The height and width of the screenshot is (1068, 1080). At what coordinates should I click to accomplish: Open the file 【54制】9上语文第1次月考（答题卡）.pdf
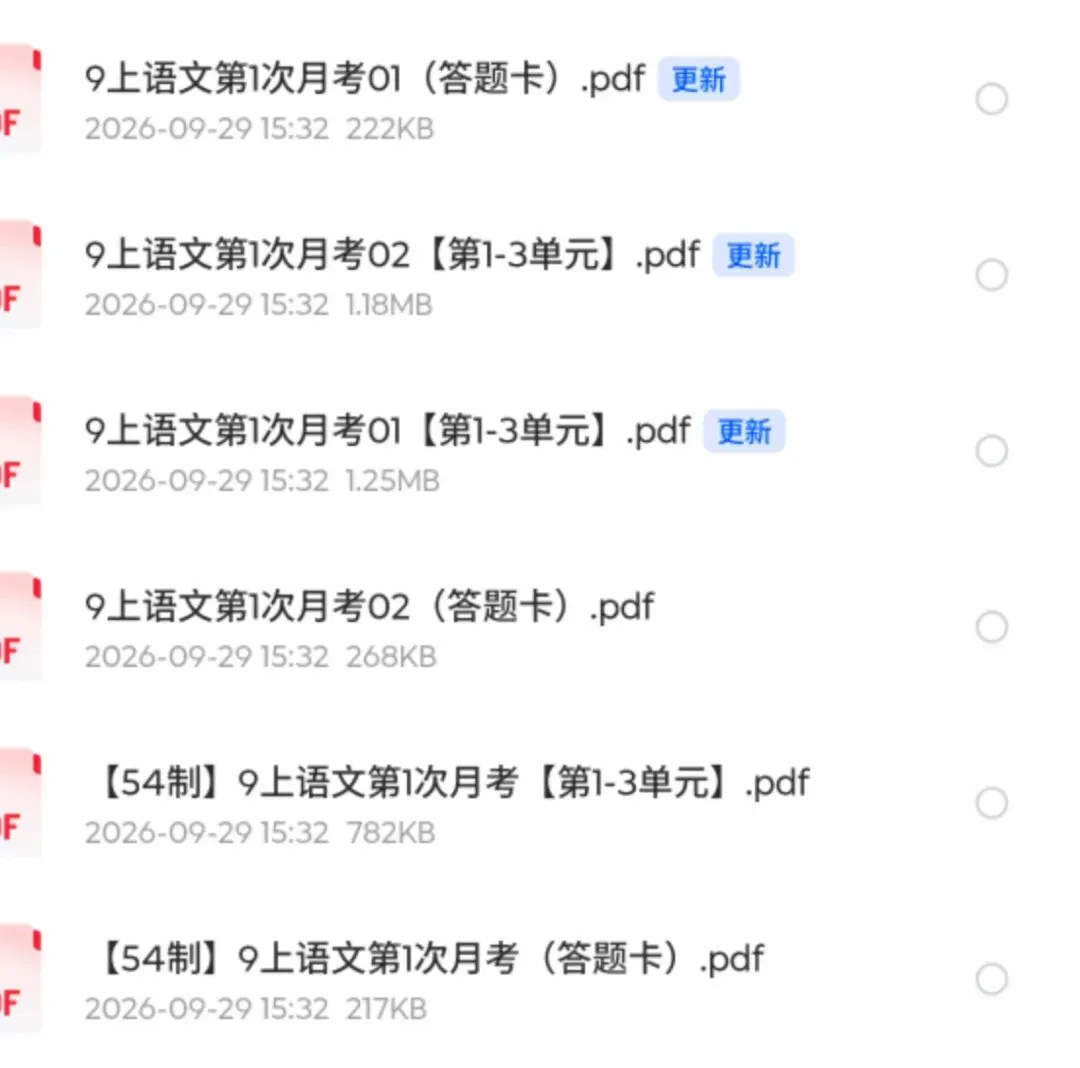[430, 959]
